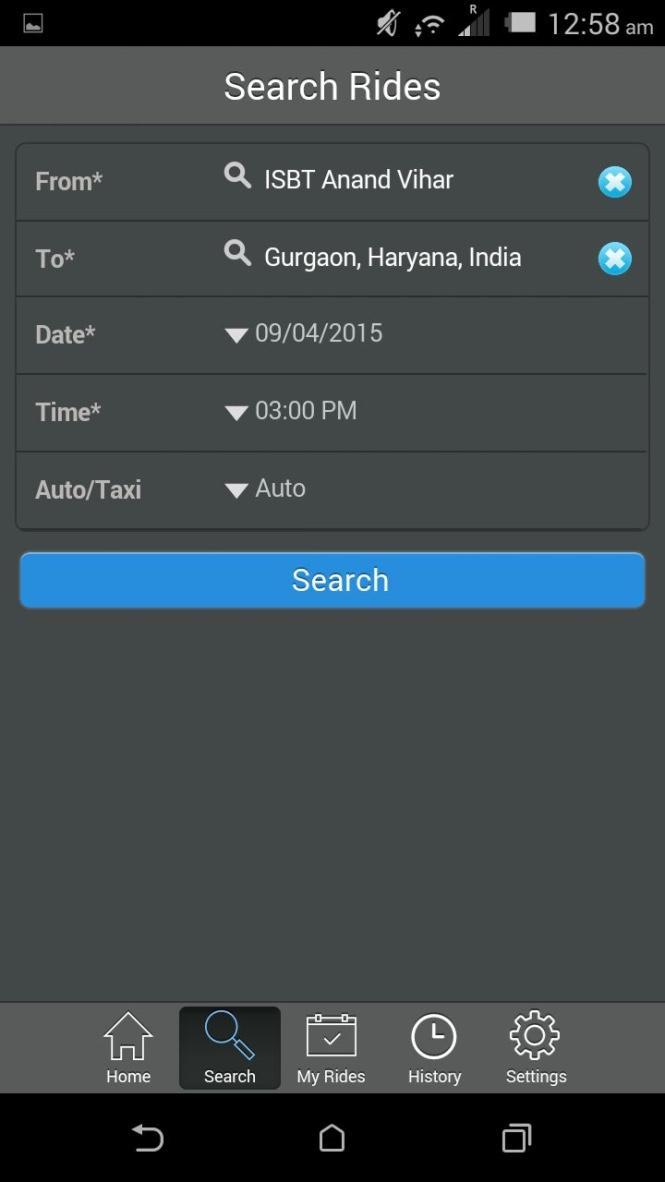The image size is (665, 1182).
Task: Tap the blue Search button
Action: click(332, 580)
